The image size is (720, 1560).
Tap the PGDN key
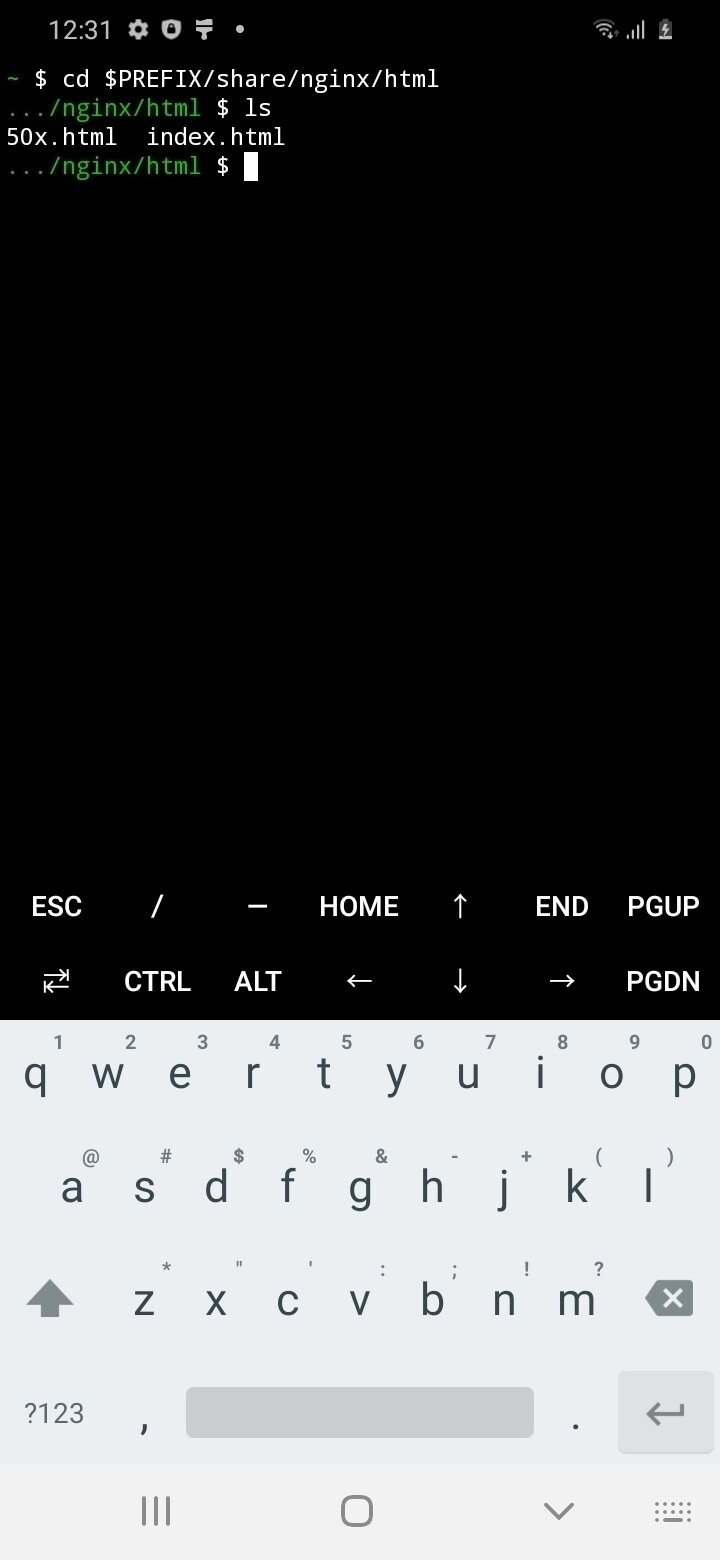[x=663, y=981]
